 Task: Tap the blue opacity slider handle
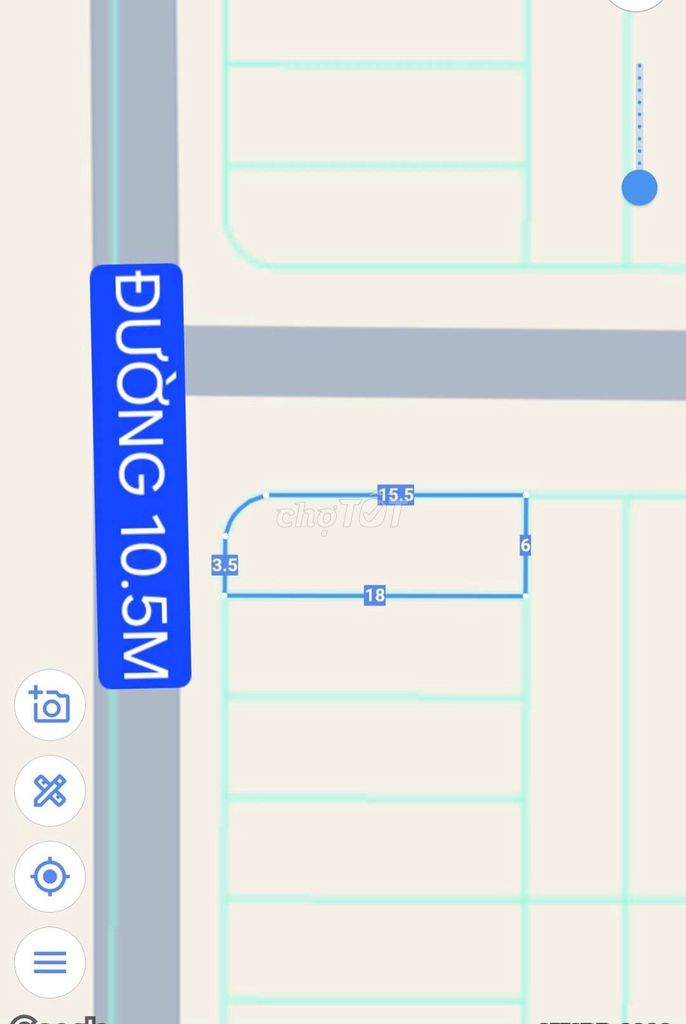639,187
